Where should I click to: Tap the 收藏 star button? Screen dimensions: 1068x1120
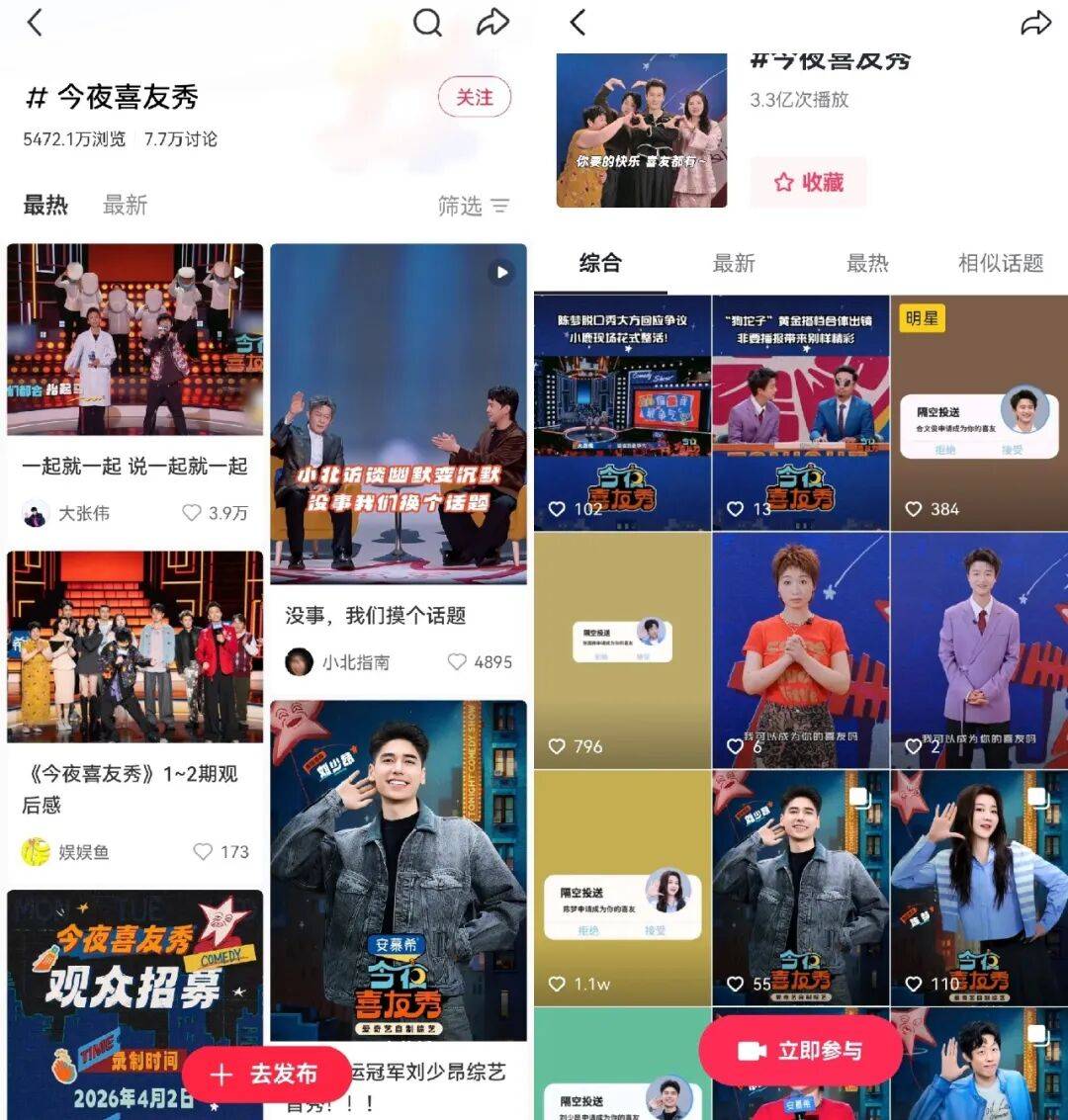809,182
